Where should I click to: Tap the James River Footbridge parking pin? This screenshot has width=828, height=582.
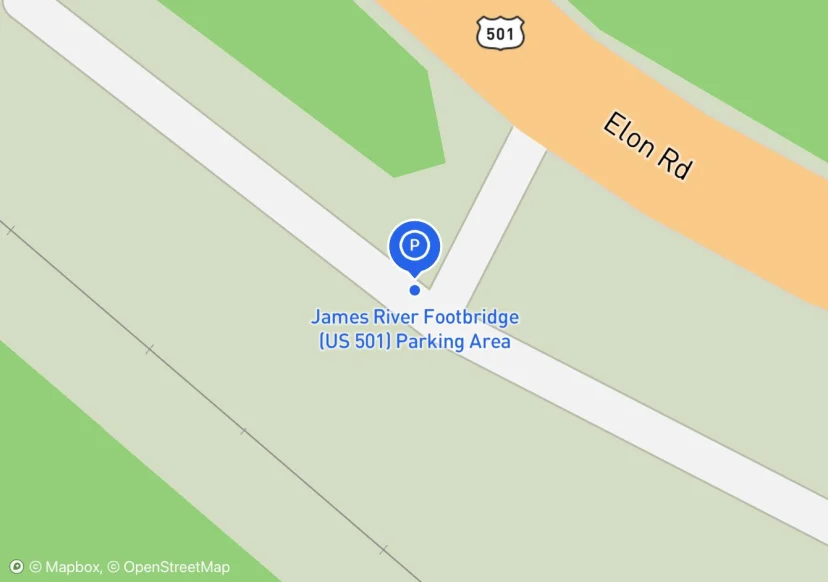pos(414,246)
